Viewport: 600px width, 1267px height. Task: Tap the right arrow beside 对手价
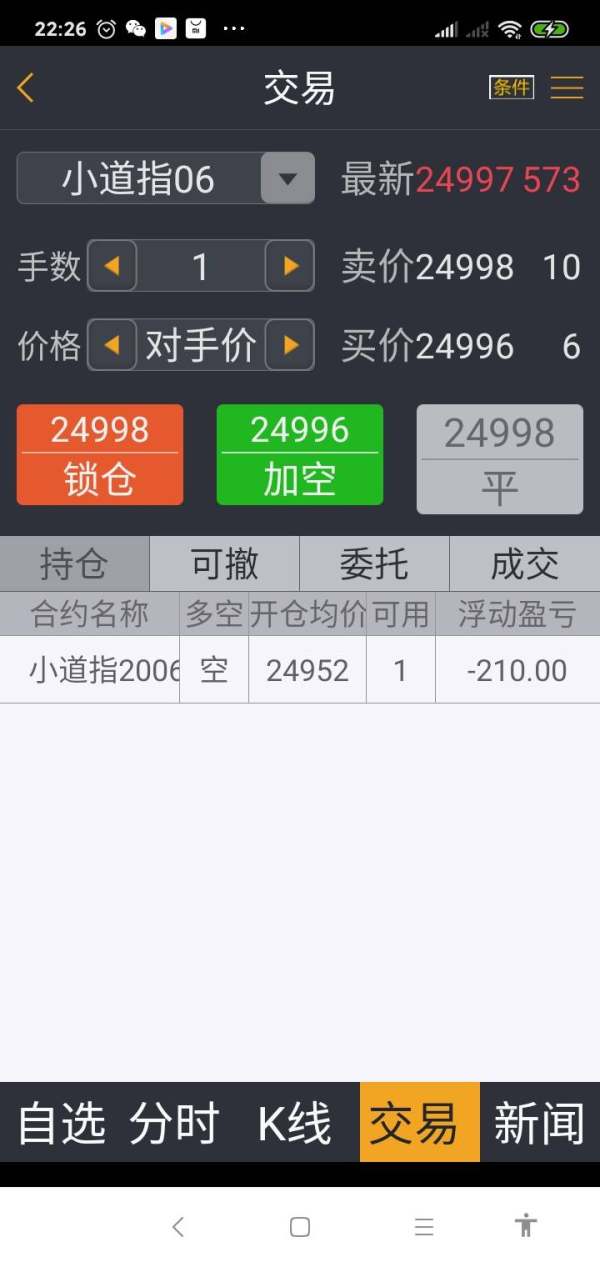point(290,345)
